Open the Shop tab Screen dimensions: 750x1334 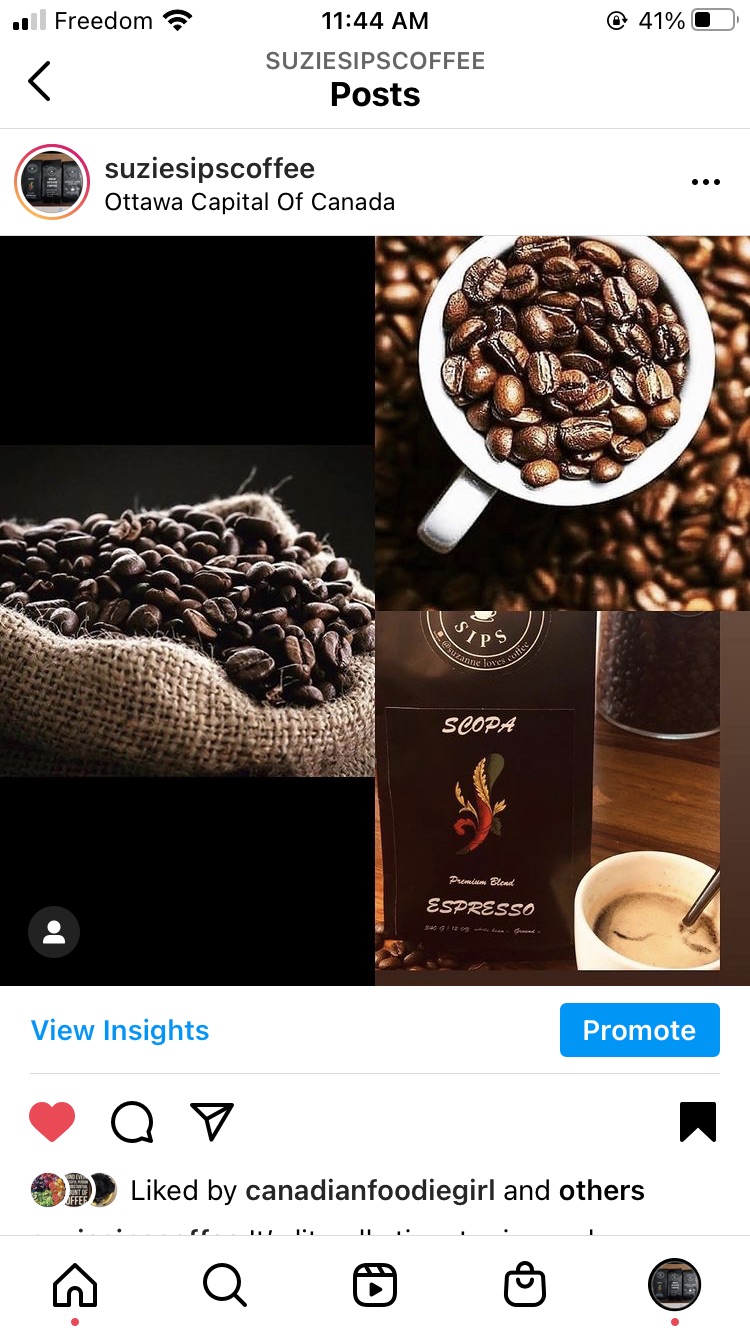point(525,1285)
